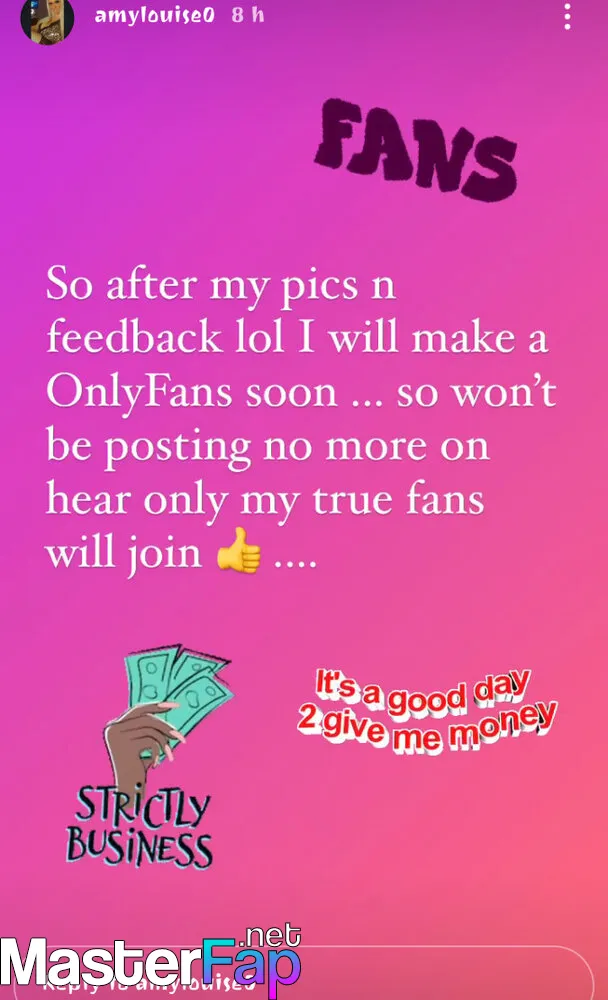Tap the reply to amylouise0 field
This screenshot has height=1000, width=608.
click(x=304, y=971)
